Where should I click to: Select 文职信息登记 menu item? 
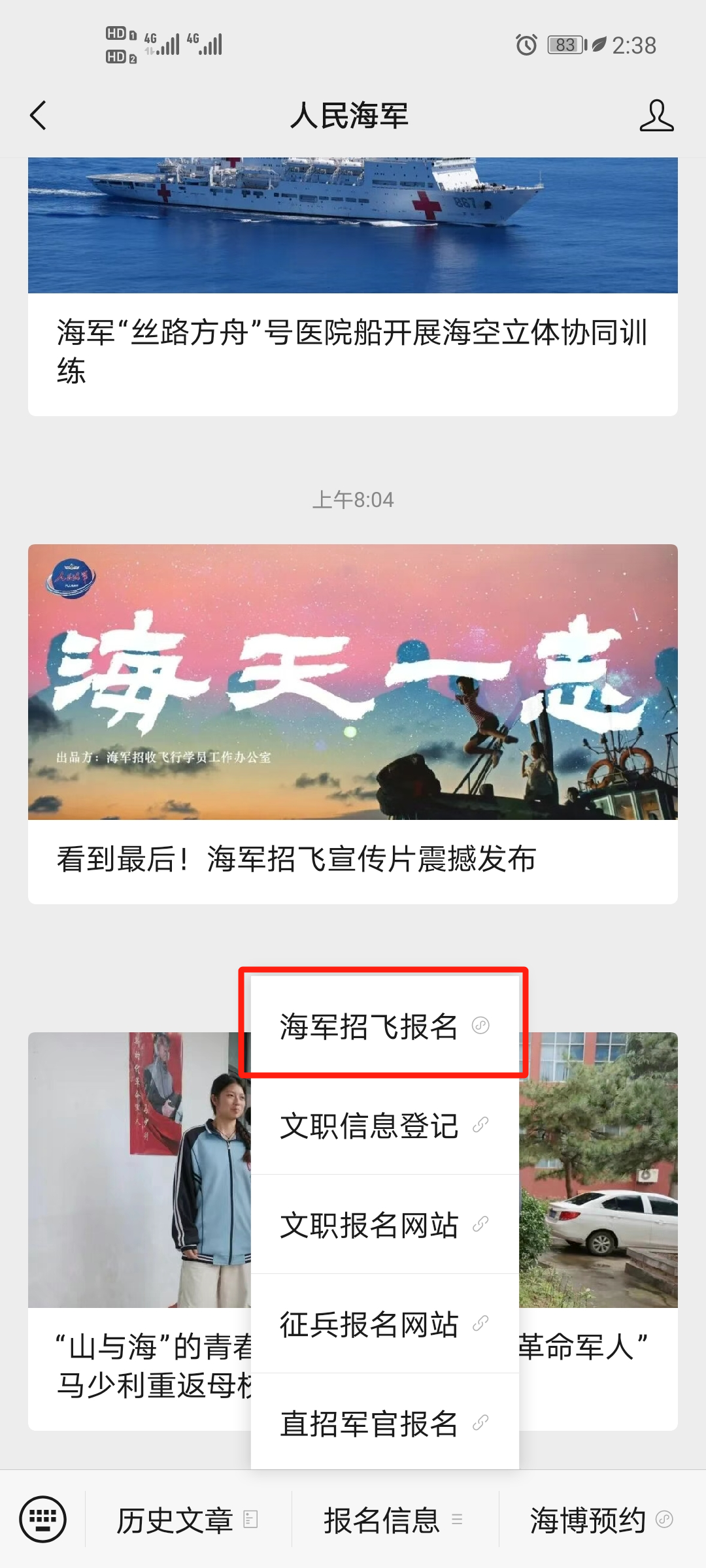pyautogui.click(x=384, y=1126)
